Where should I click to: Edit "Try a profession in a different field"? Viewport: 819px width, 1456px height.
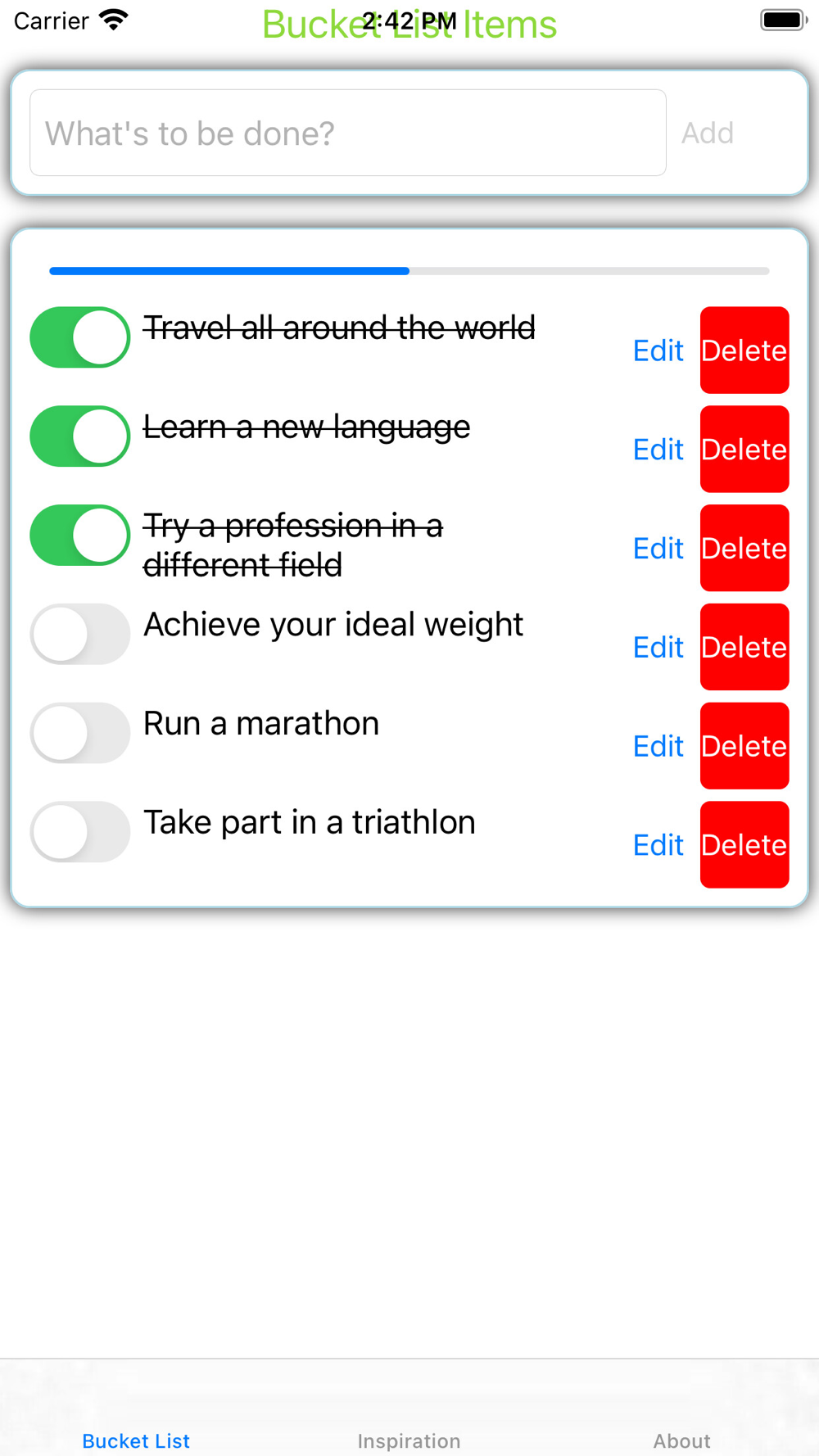coord(658,549)
